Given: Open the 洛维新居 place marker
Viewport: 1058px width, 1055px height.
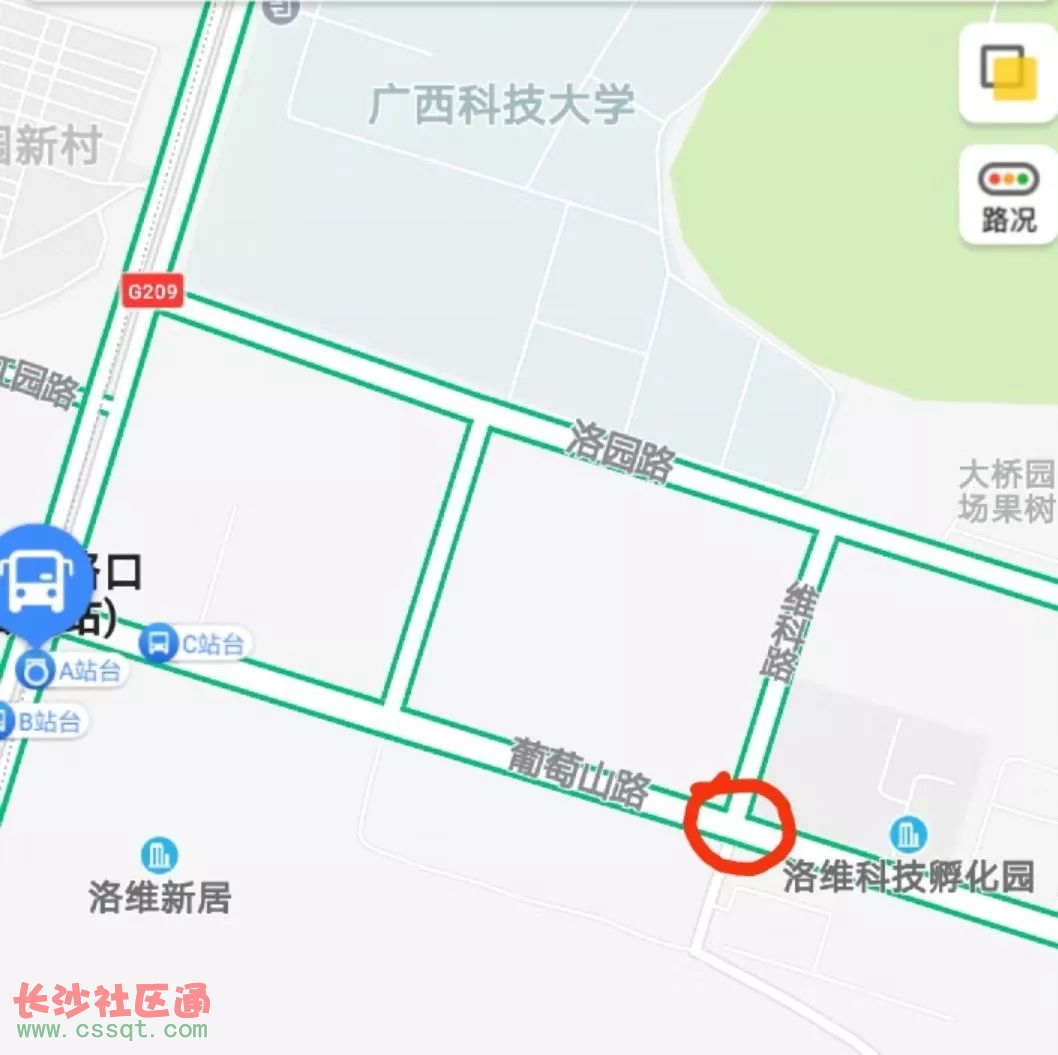Looking at the screenshot, I should pos(159,857).
